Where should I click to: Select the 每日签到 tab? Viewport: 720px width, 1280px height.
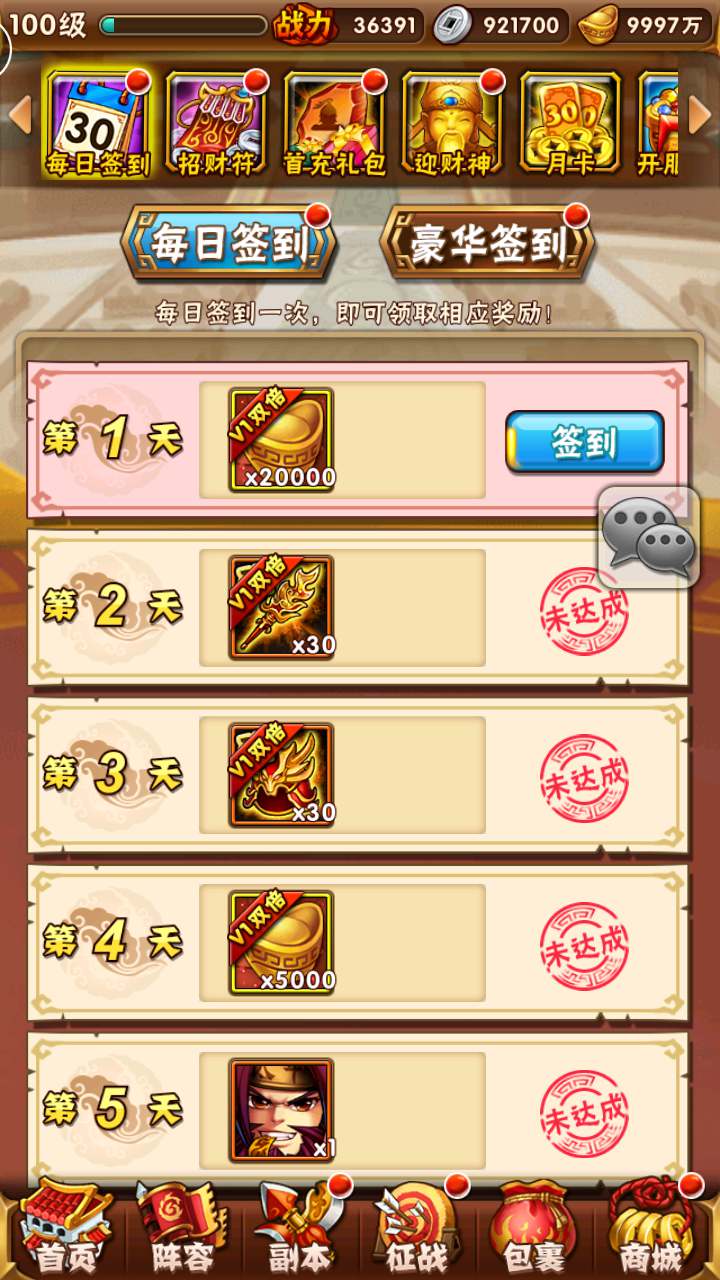pyautogui.click(x=227, y=244)
